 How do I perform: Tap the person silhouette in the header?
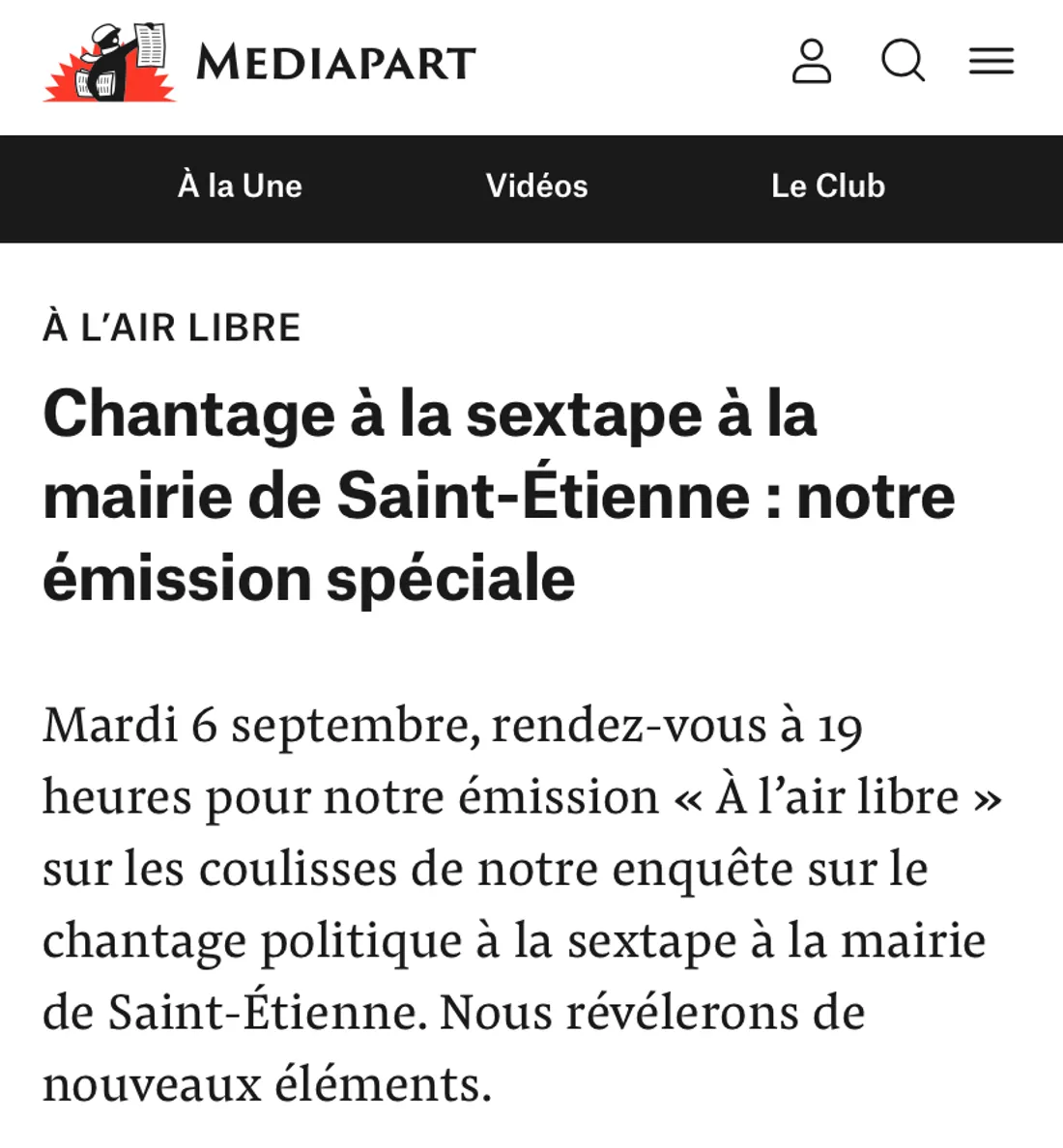812,62
